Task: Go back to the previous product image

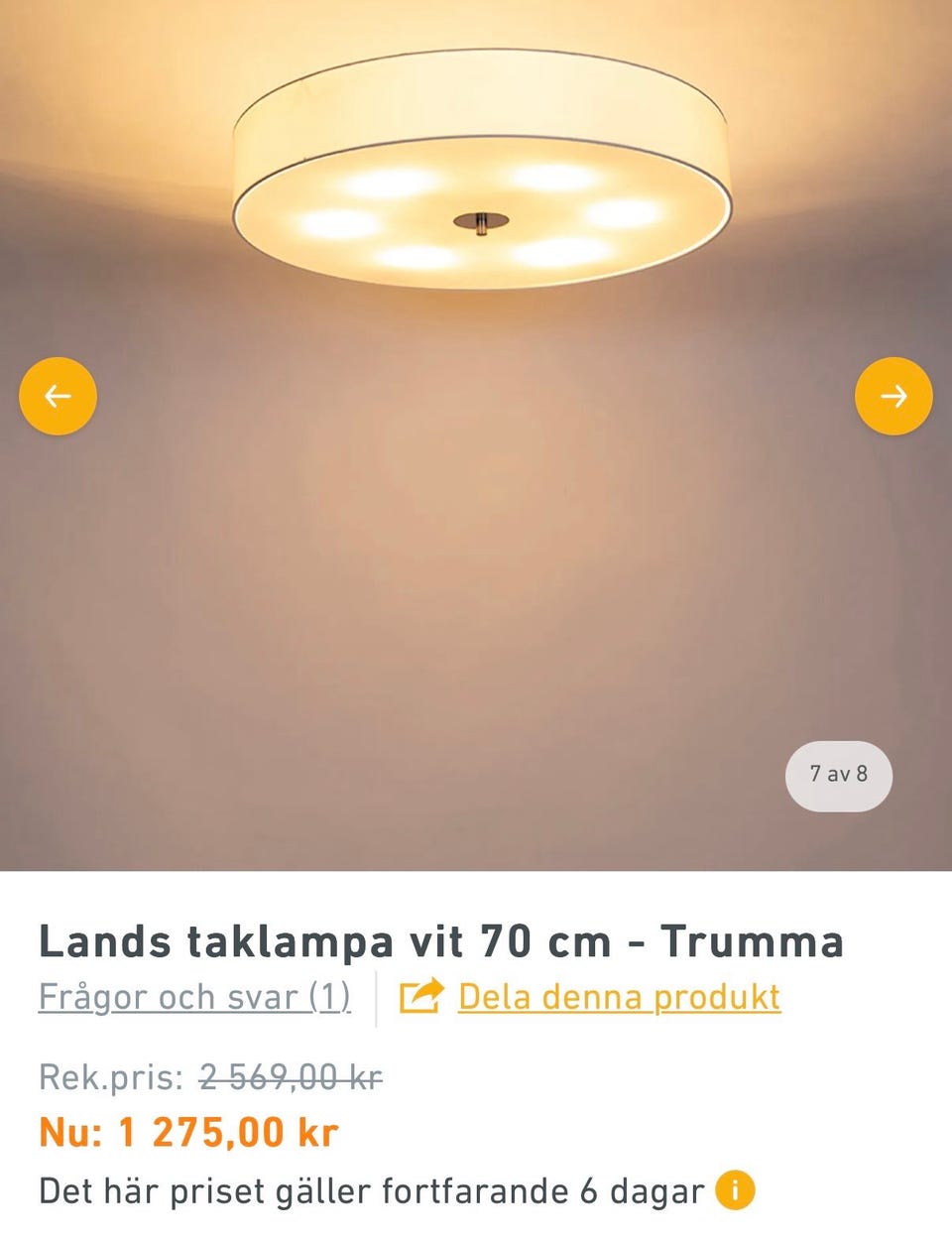Action: pyautogui.click(x=58, y=395)
